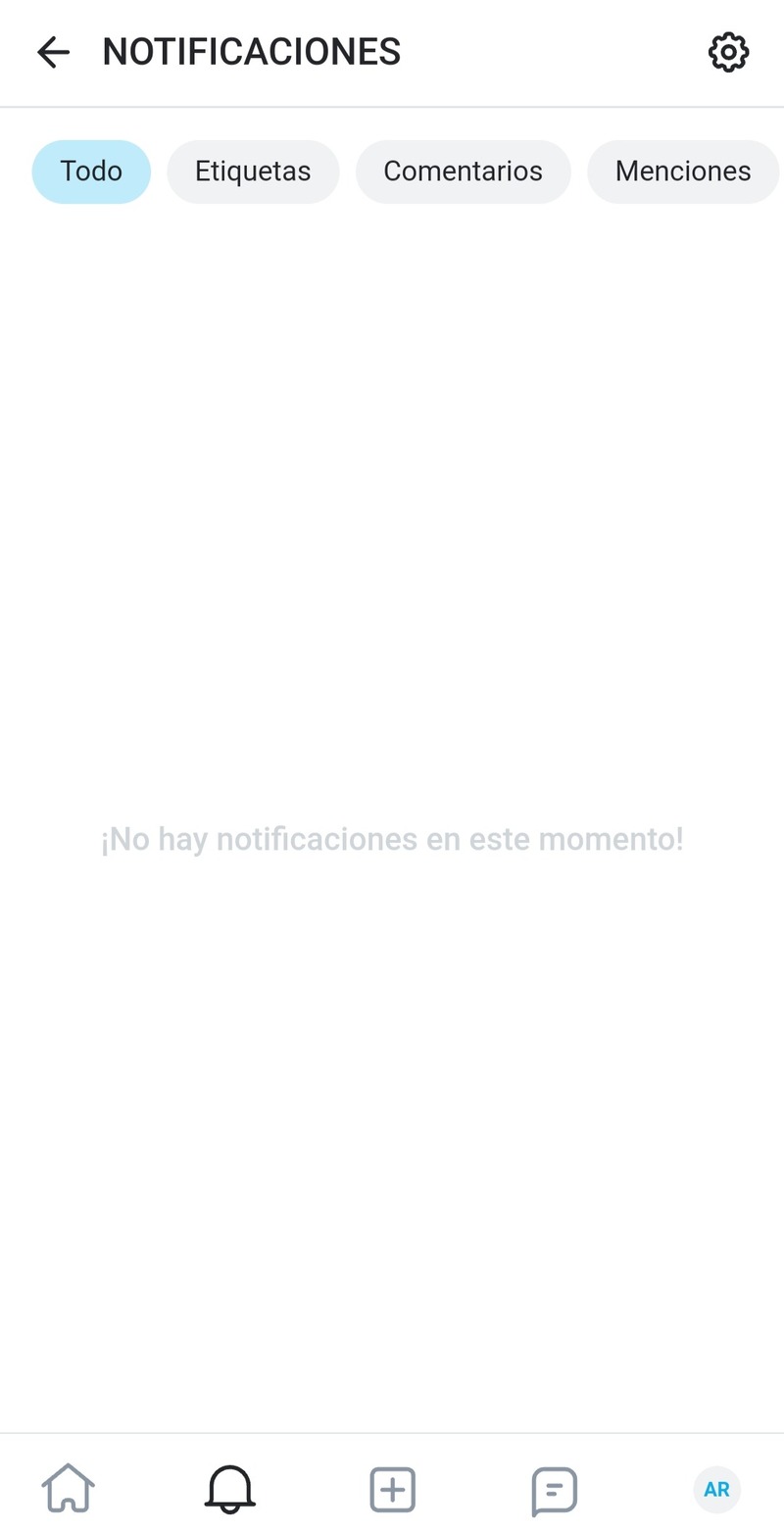Create a new post with plus icon
This screenshot has width=784, height=1532.
(x=392, y=1489)
